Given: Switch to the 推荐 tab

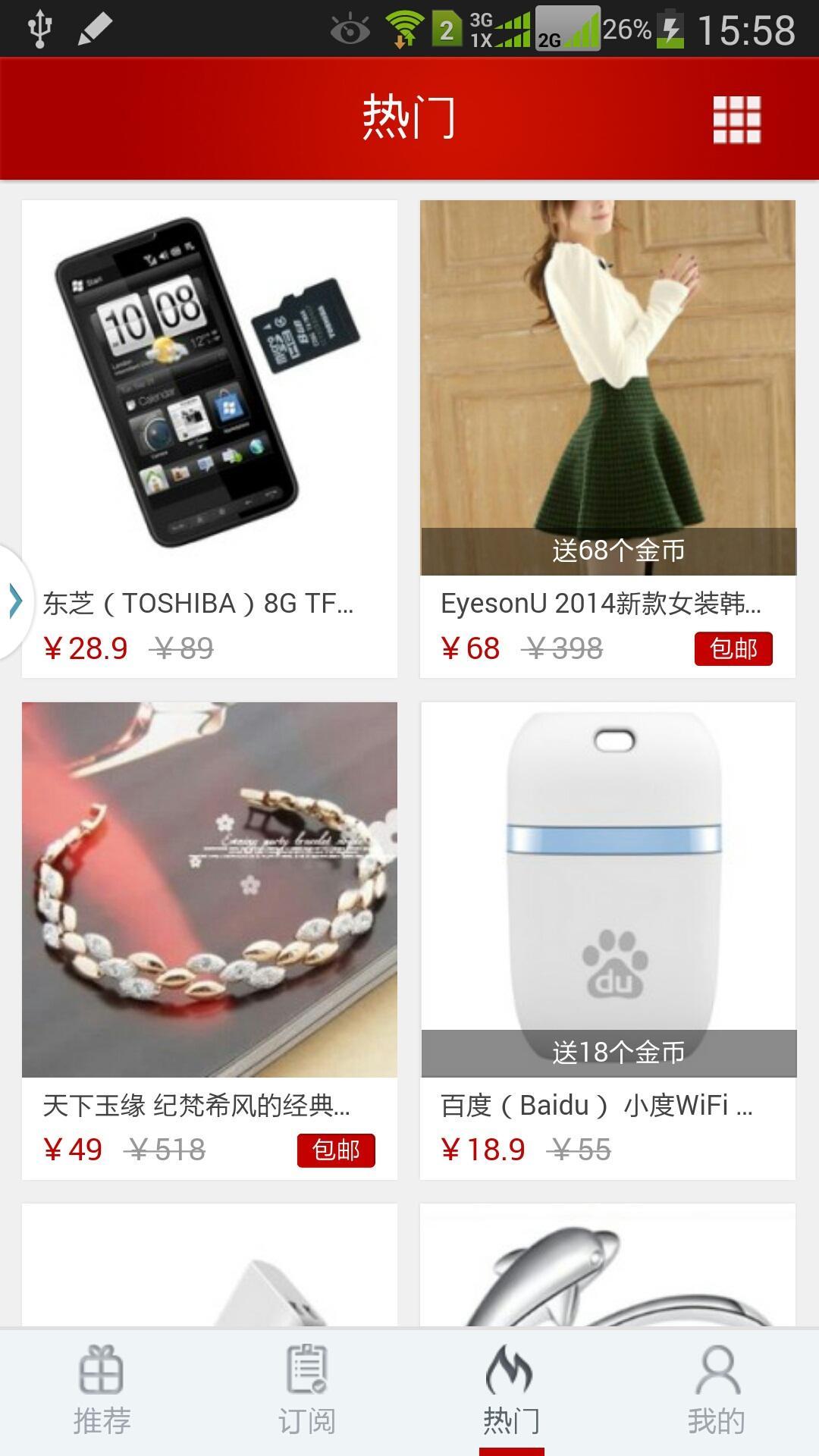Looking at the screenshot, I should [x=102, y=1391].
